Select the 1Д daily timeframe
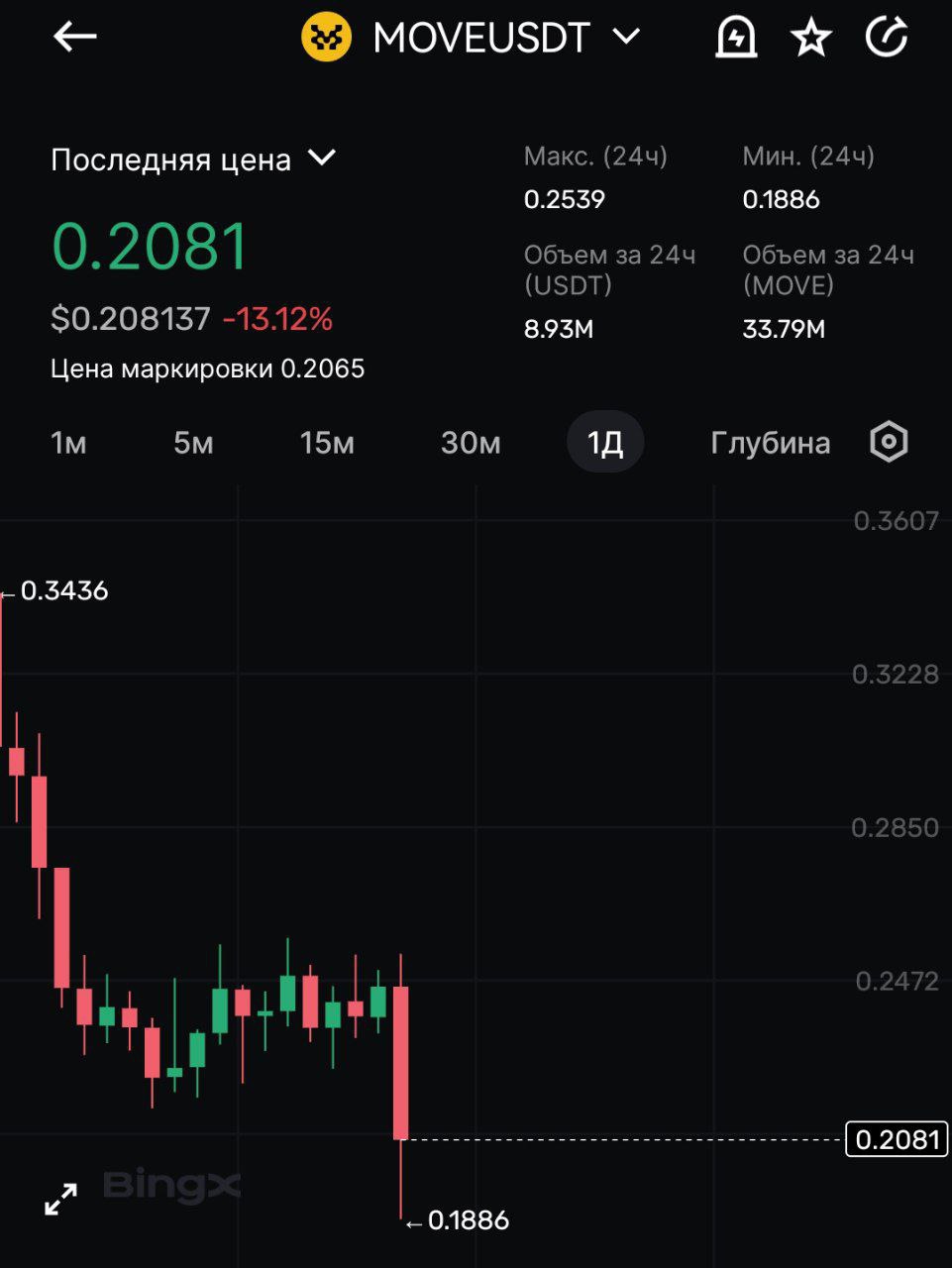 tap(605, 443)
